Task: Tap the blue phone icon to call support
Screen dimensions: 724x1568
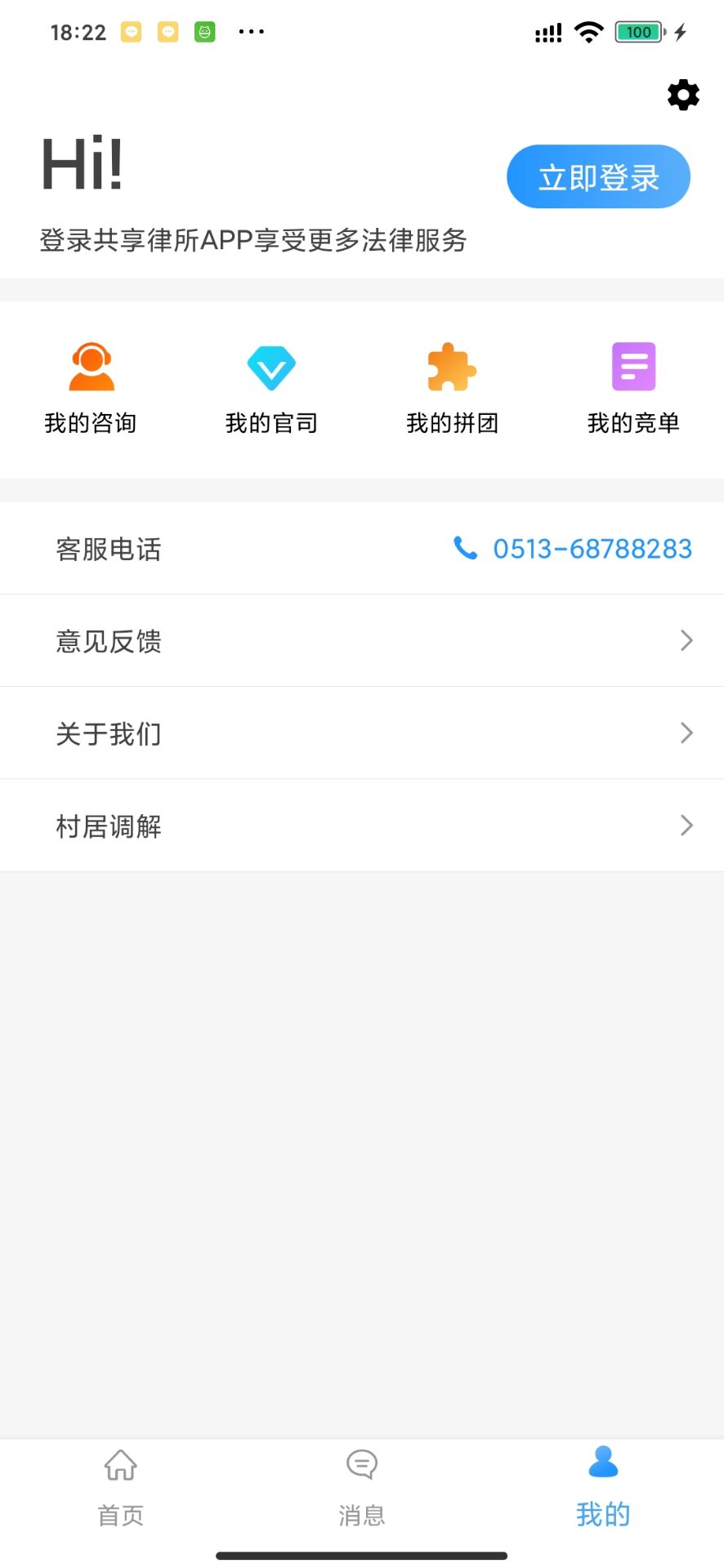Action: click(x=466, y=549)
